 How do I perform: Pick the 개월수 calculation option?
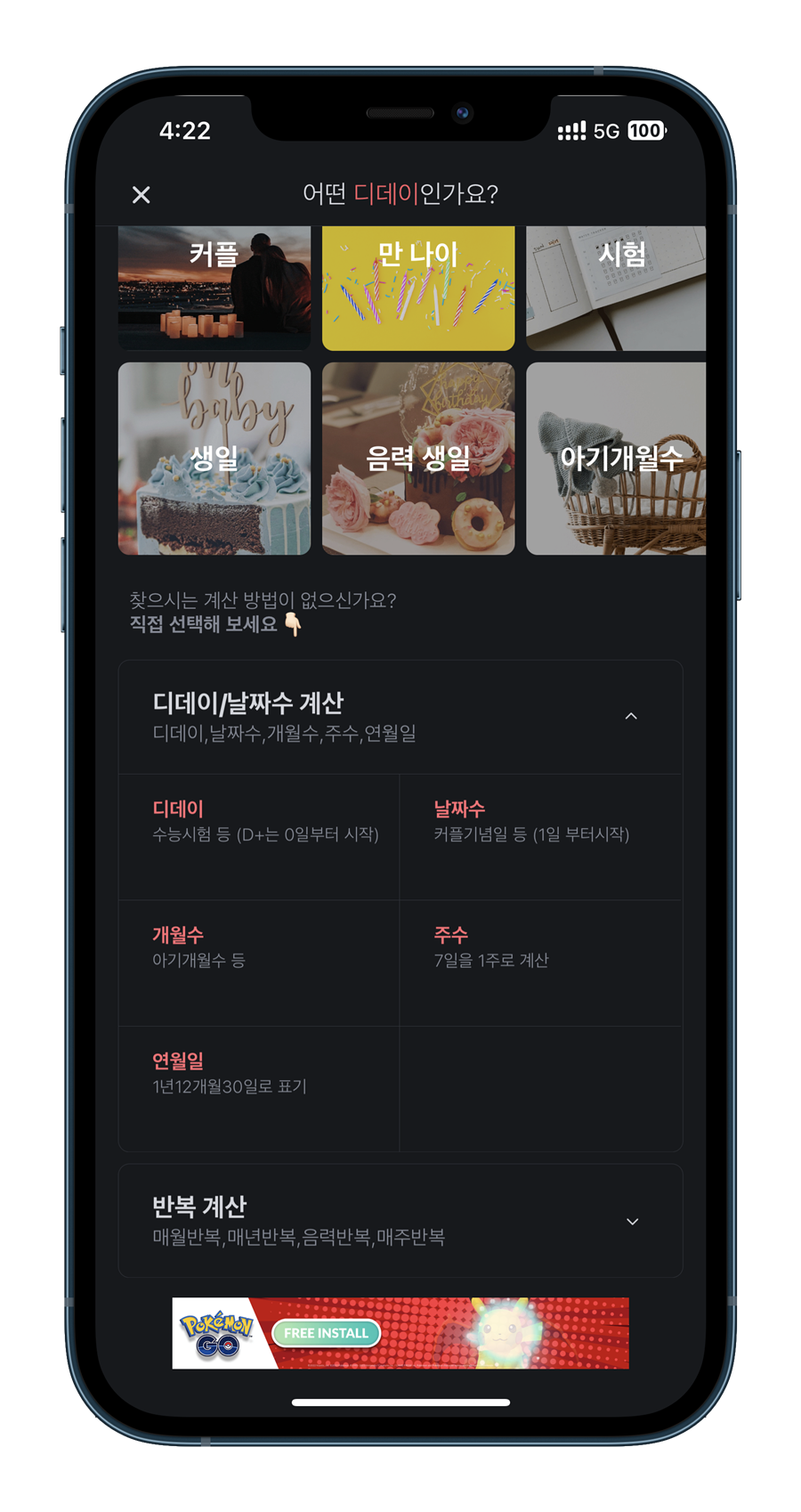259,963
